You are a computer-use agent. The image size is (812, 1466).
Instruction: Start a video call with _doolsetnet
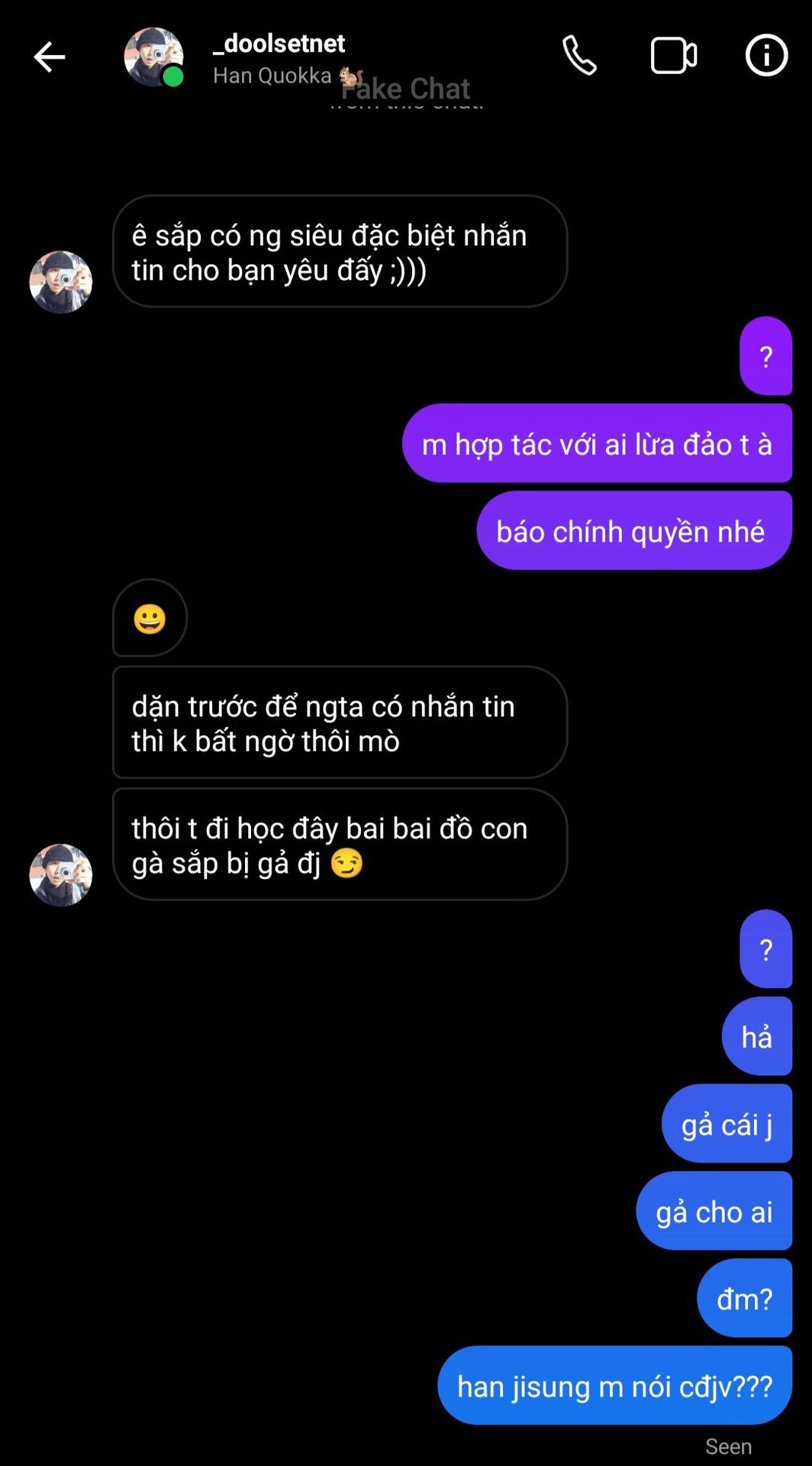(673, 56)
